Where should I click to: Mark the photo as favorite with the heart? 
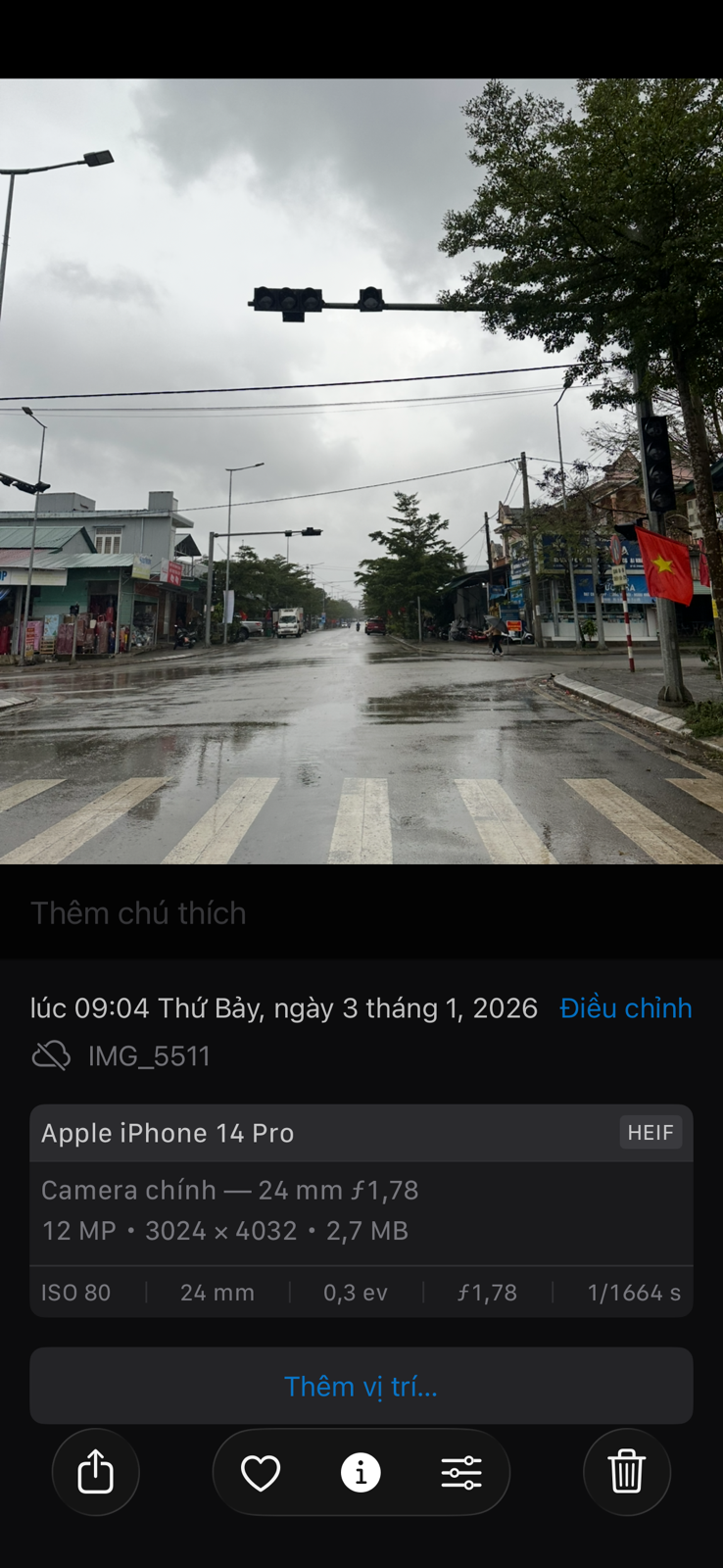click(261, 1473)
